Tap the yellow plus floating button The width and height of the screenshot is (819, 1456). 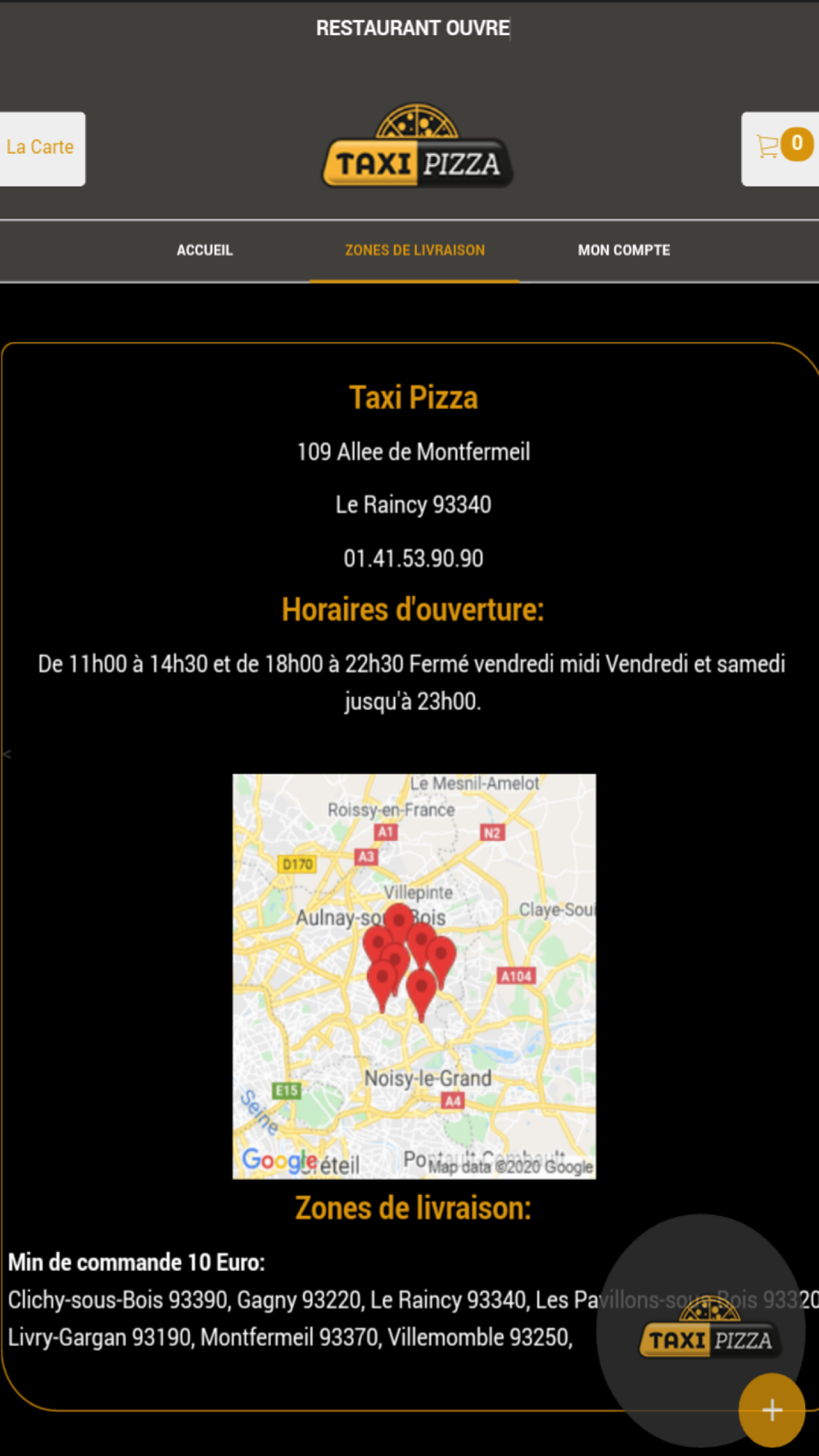[x=771, y=1410]
